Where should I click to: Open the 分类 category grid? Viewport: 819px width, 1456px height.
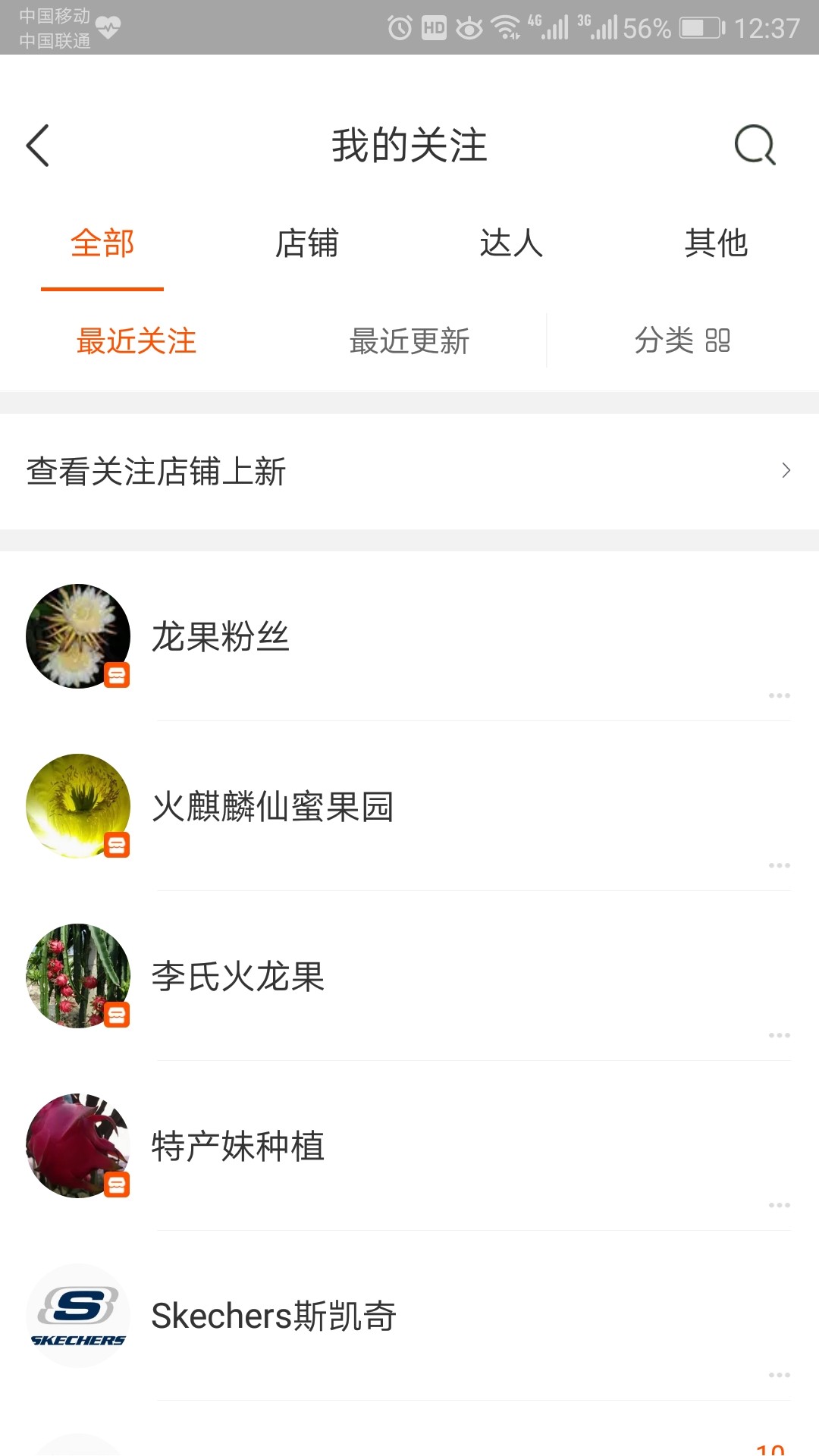(x=682, y=340)
